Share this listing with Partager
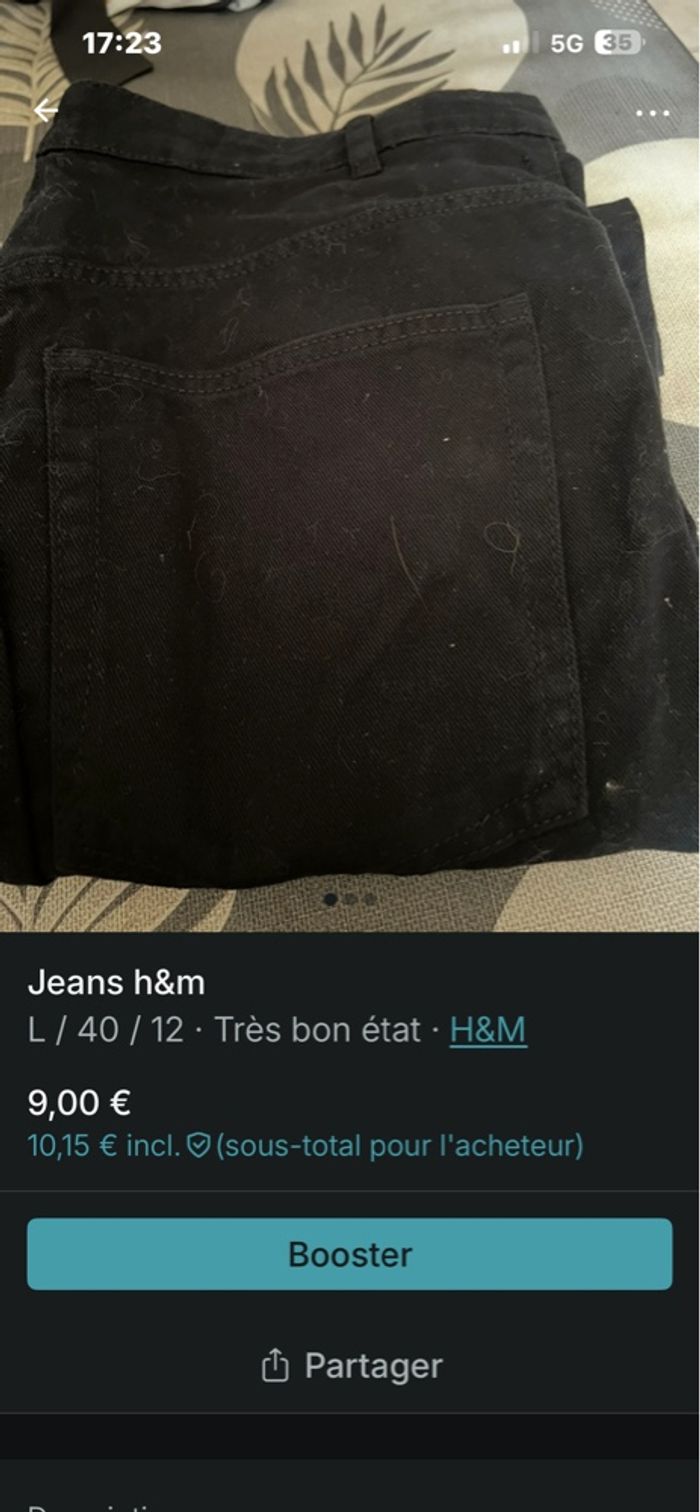Viewport: 700px width, 1512px height. pyautogui.click(x=350, y=1366)
